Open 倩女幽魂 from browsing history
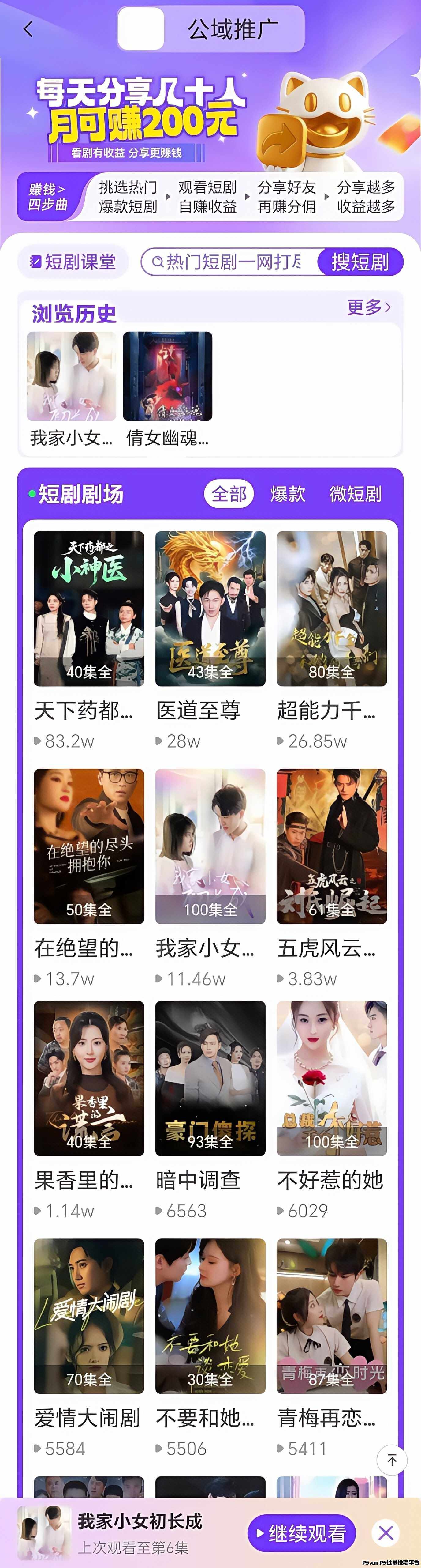The image size is (421, 1568). click(x=167, y=377)
